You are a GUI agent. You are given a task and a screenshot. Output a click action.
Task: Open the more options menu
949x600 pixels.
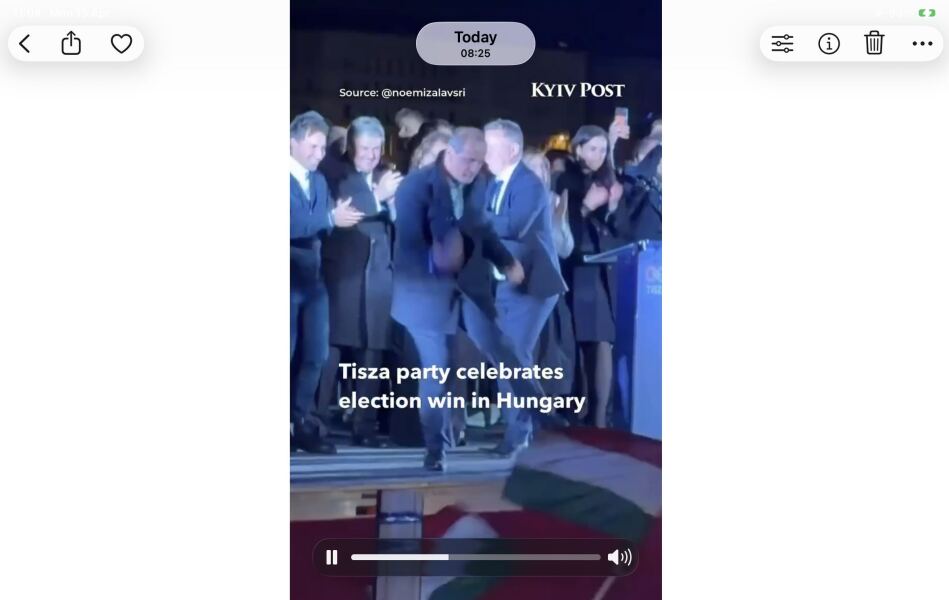tap(922, 44)
